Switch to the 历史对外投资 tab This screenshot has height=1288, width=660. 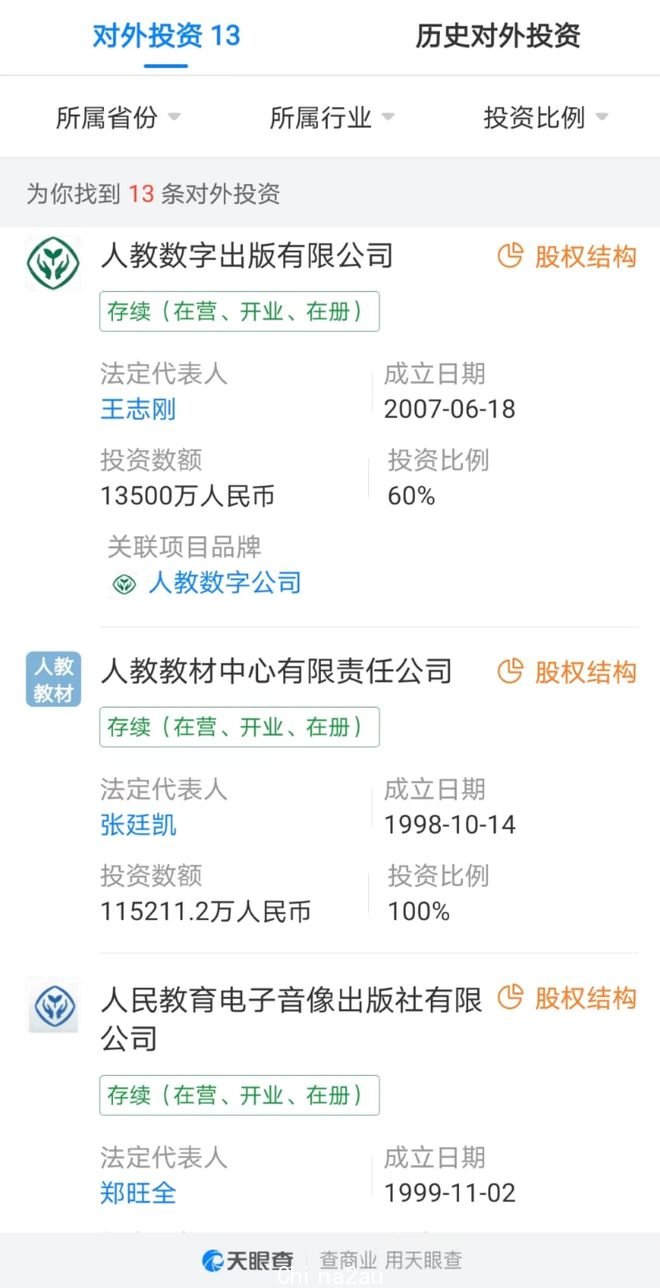pyautogui.click(x=498, y=36)
